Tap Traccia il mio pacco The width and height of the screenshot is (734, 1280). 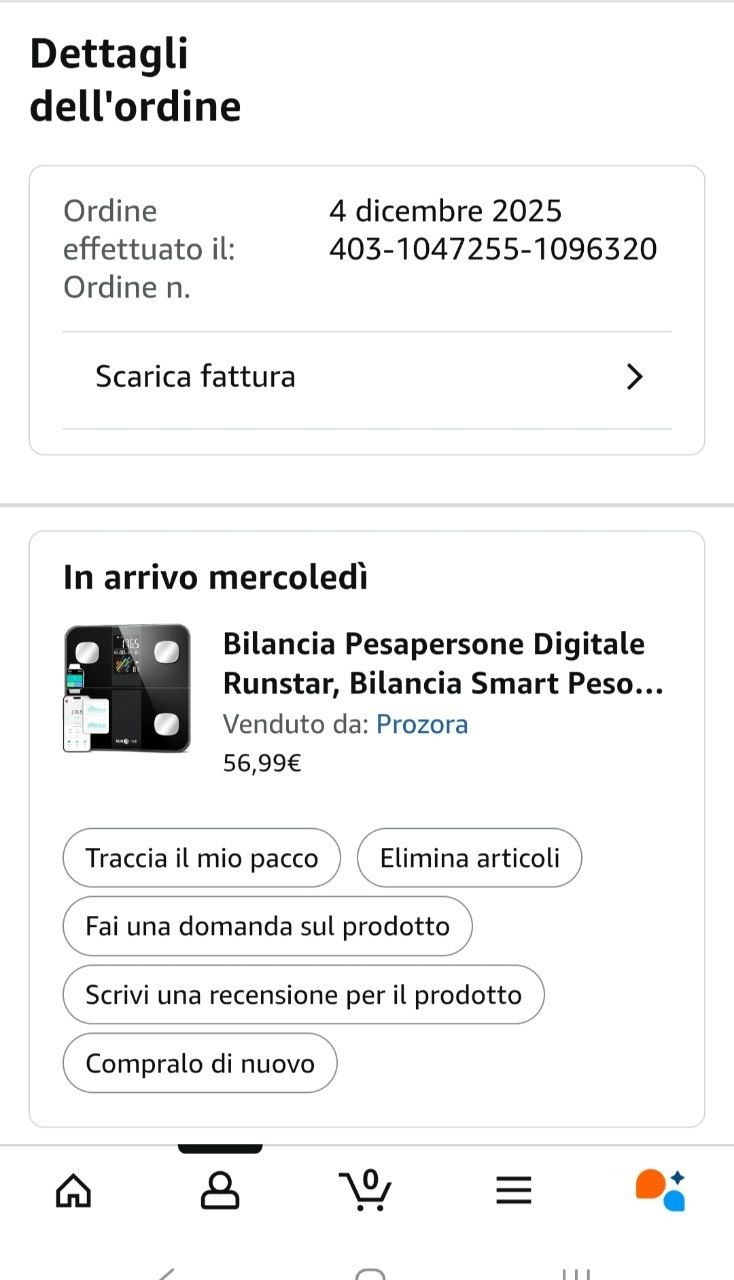coord(202,858)
